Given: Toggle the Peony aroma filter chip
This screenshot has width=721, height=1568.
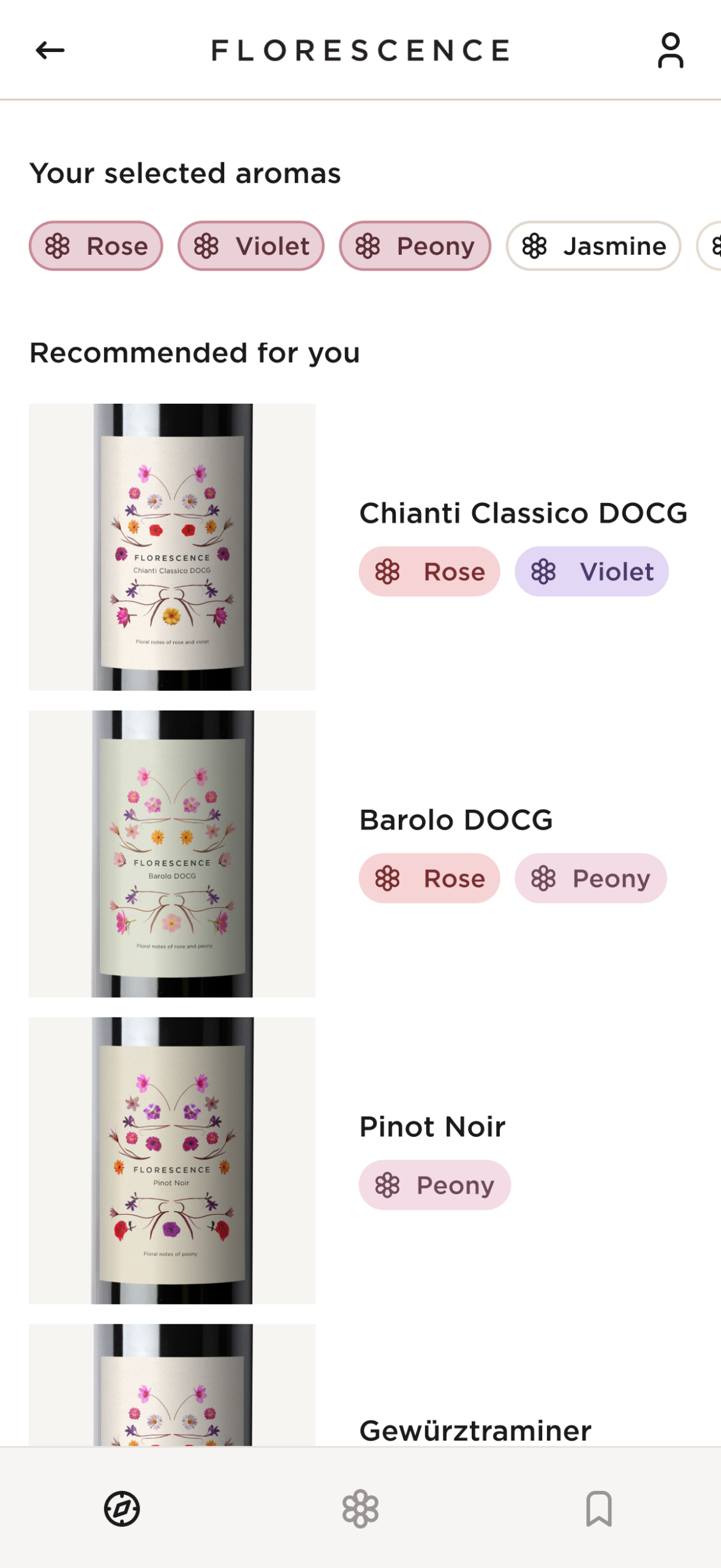Looking at the screenshot, I should tap(415, 246).
